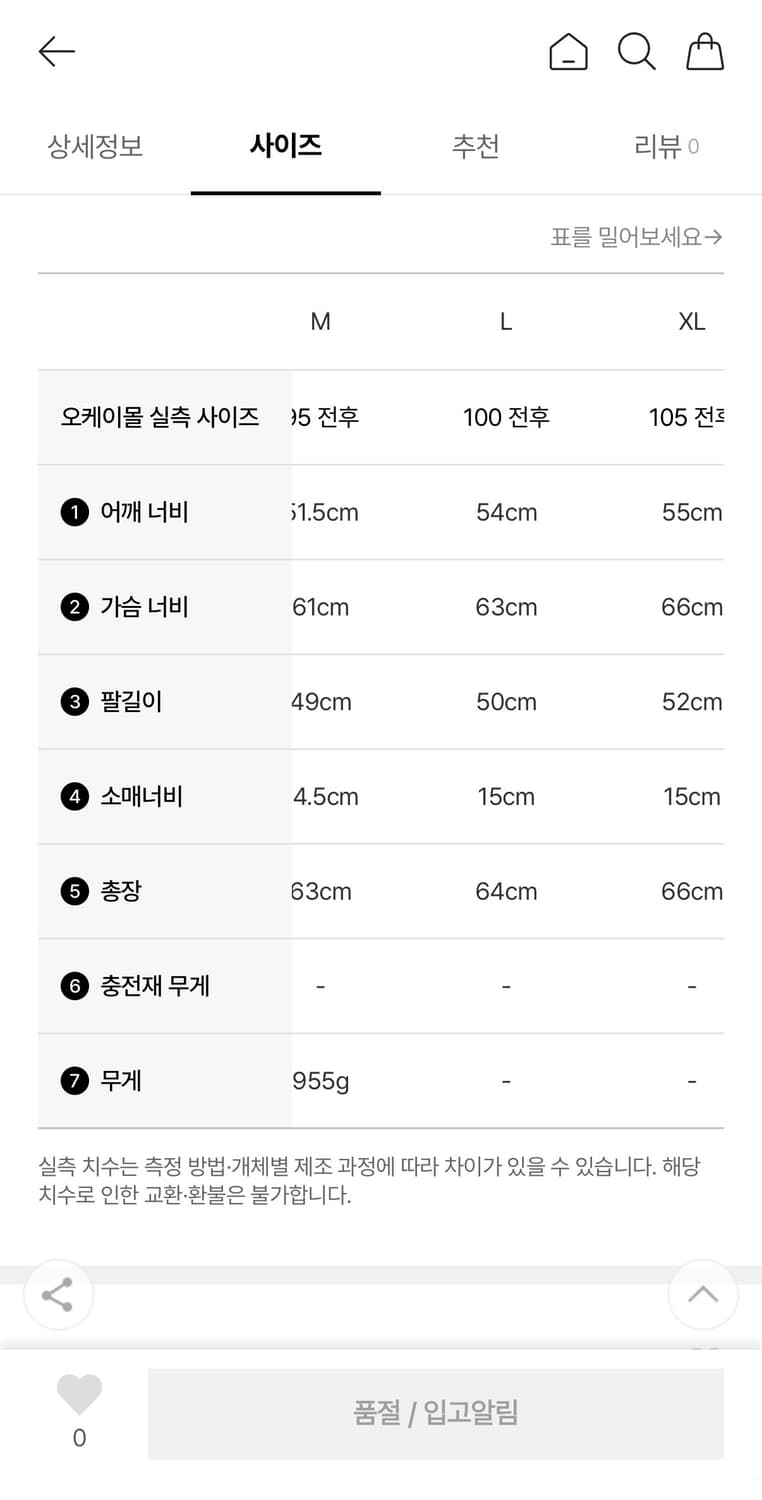Tap the search magnifier icon
762x1500 pixels.
[637, 52]
